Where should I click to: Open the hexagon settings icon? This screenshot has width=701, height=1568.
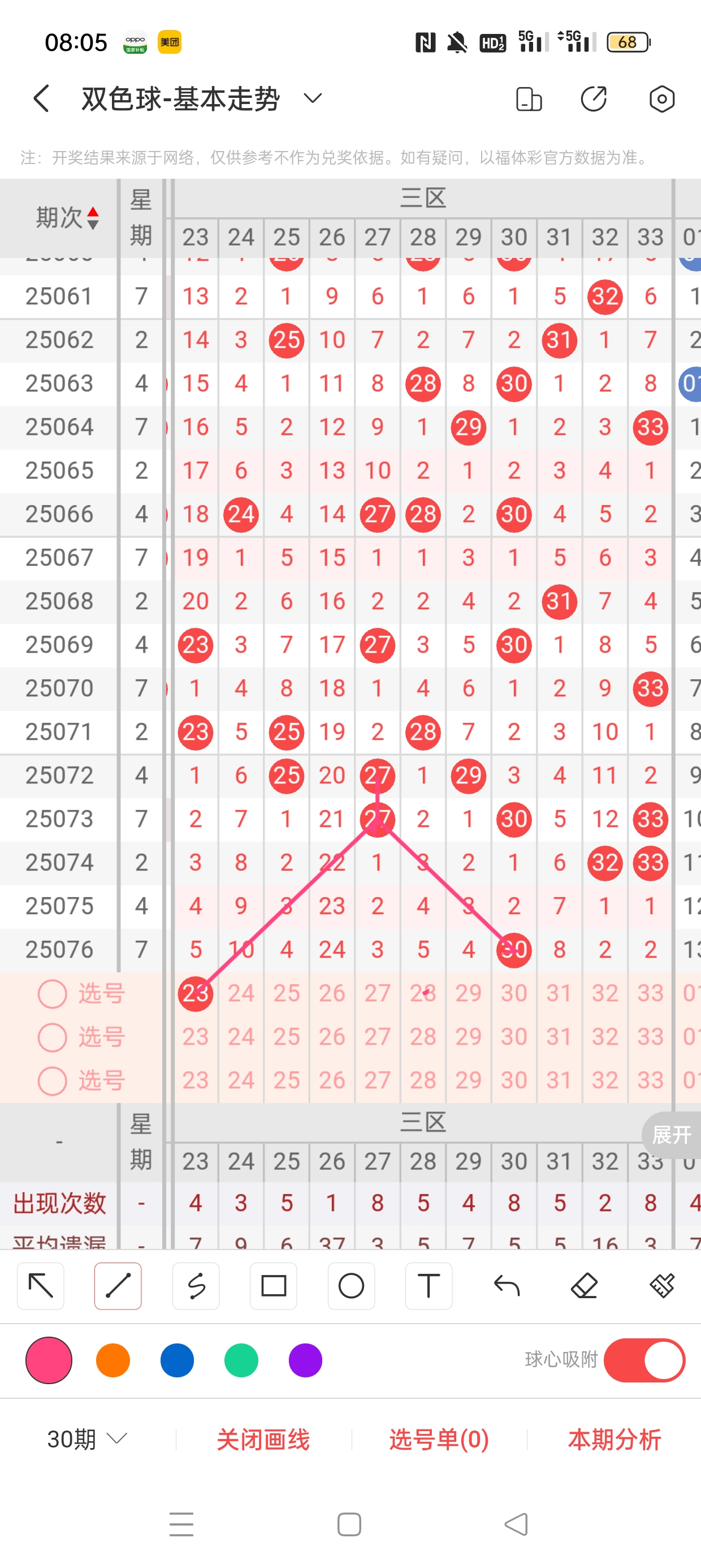pos(661,98)
